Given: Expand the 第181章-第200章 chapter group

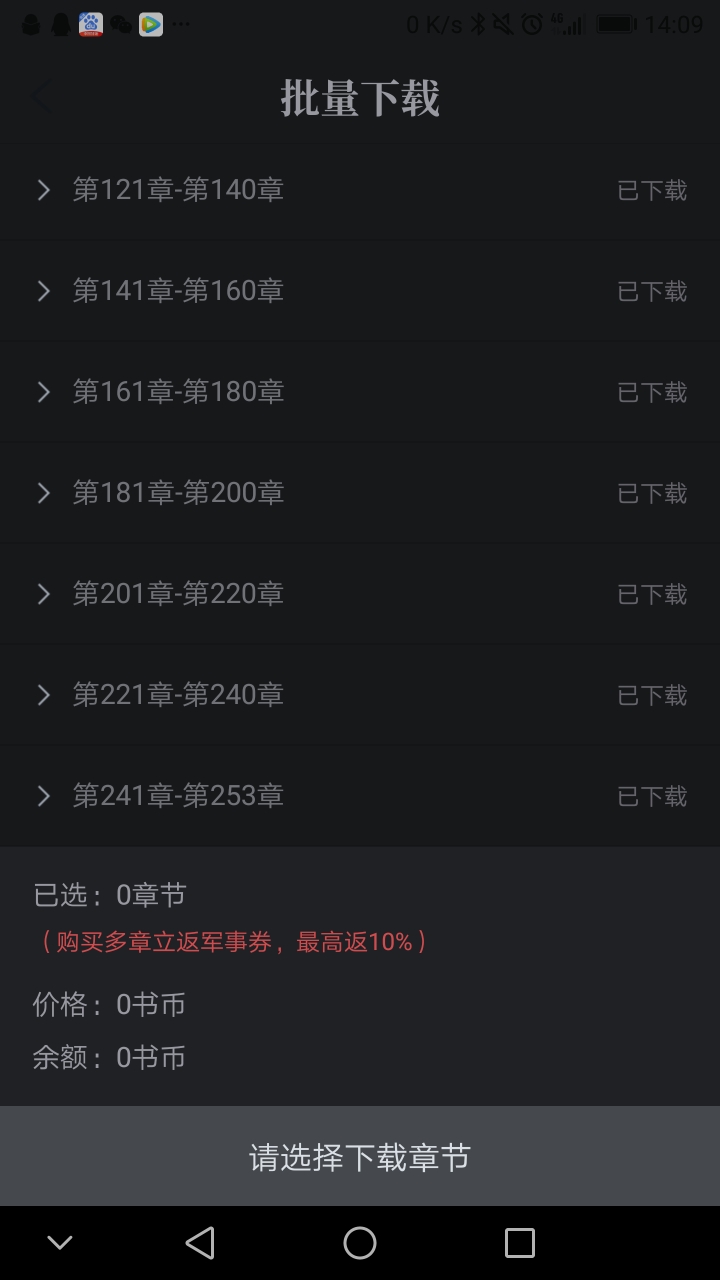Looking at the screenshot, I should click(44, 493).
